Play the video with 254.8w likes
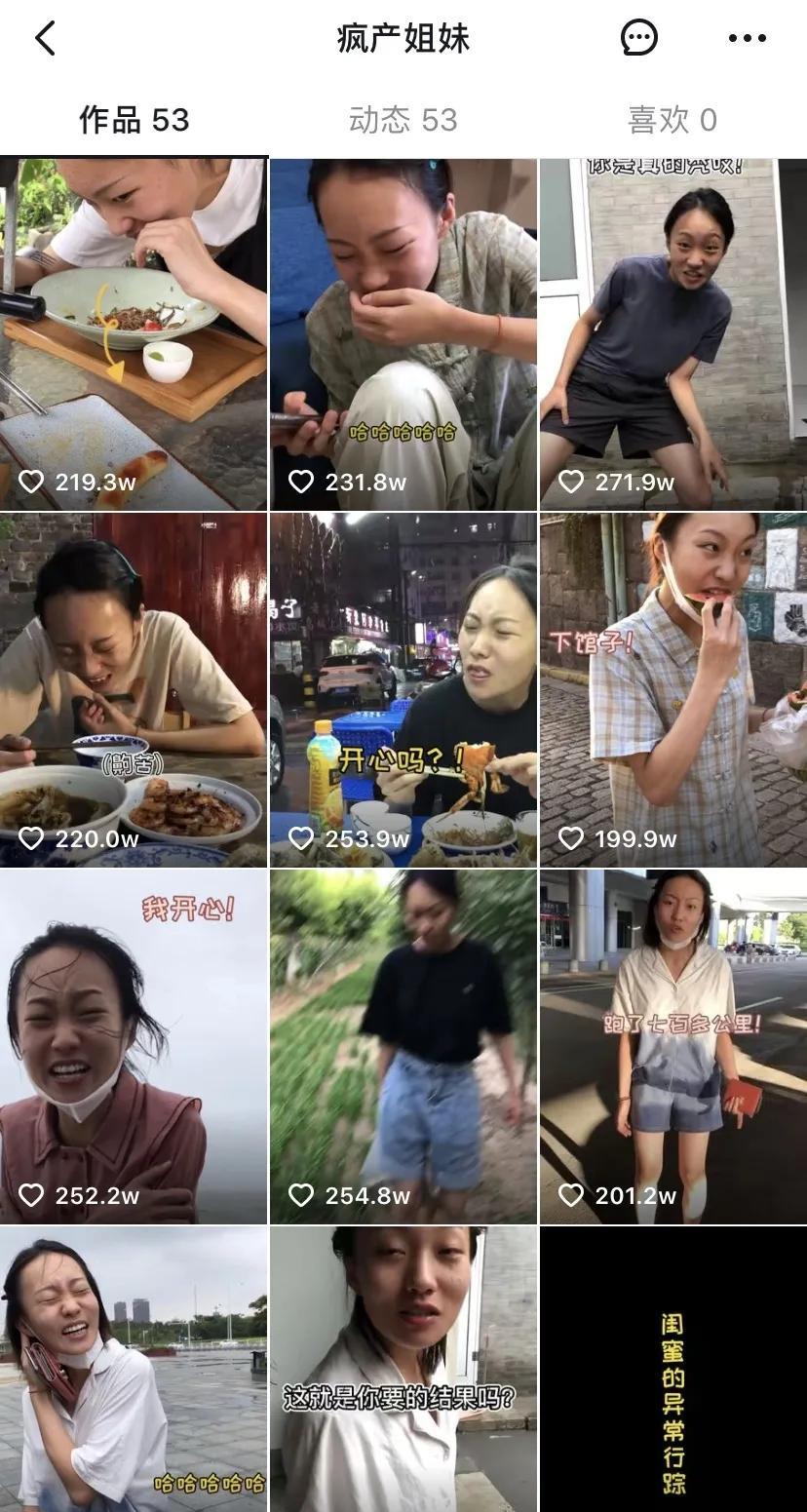 [x=403, y=1046]
